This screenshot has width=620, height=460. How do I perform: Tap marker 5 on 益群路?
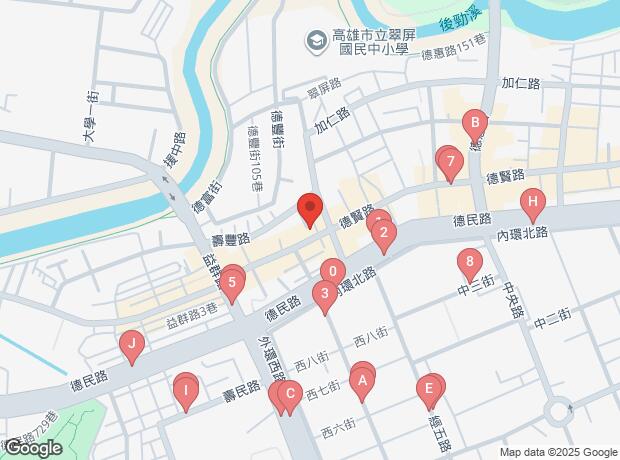tap(232, 285)
